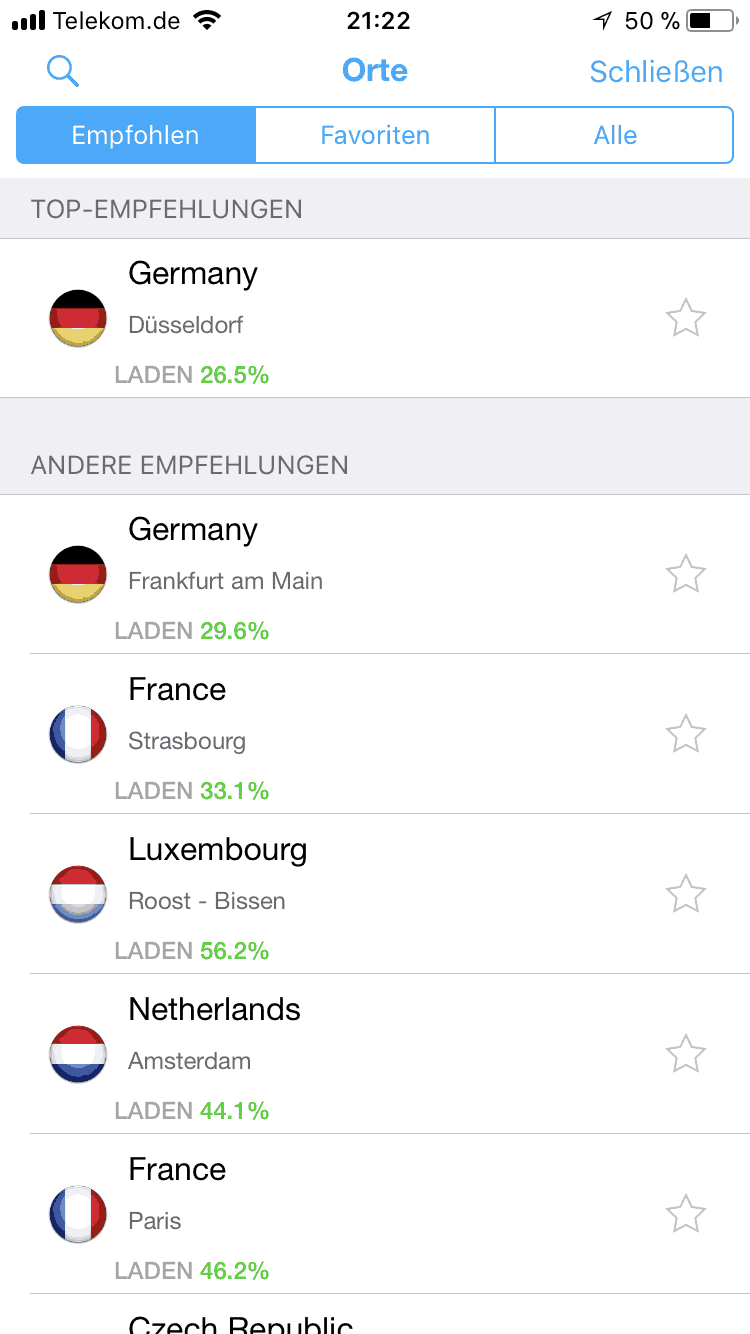Image resolution: width=750 pixels, height=1334 pixels.
Task: Star the Frankfurt am Main location
Action: click(x=686, y=574)
